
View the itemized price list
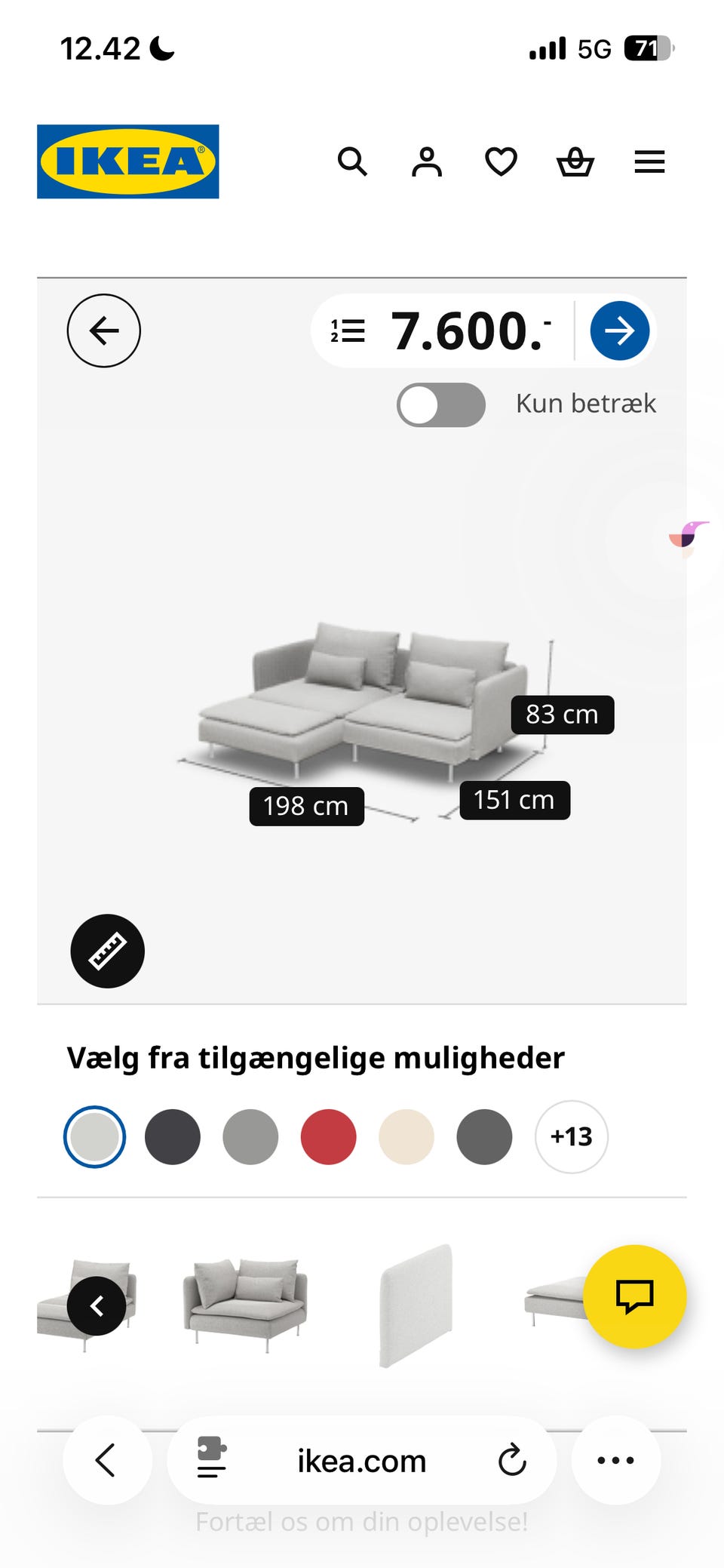tap(345, 331)
